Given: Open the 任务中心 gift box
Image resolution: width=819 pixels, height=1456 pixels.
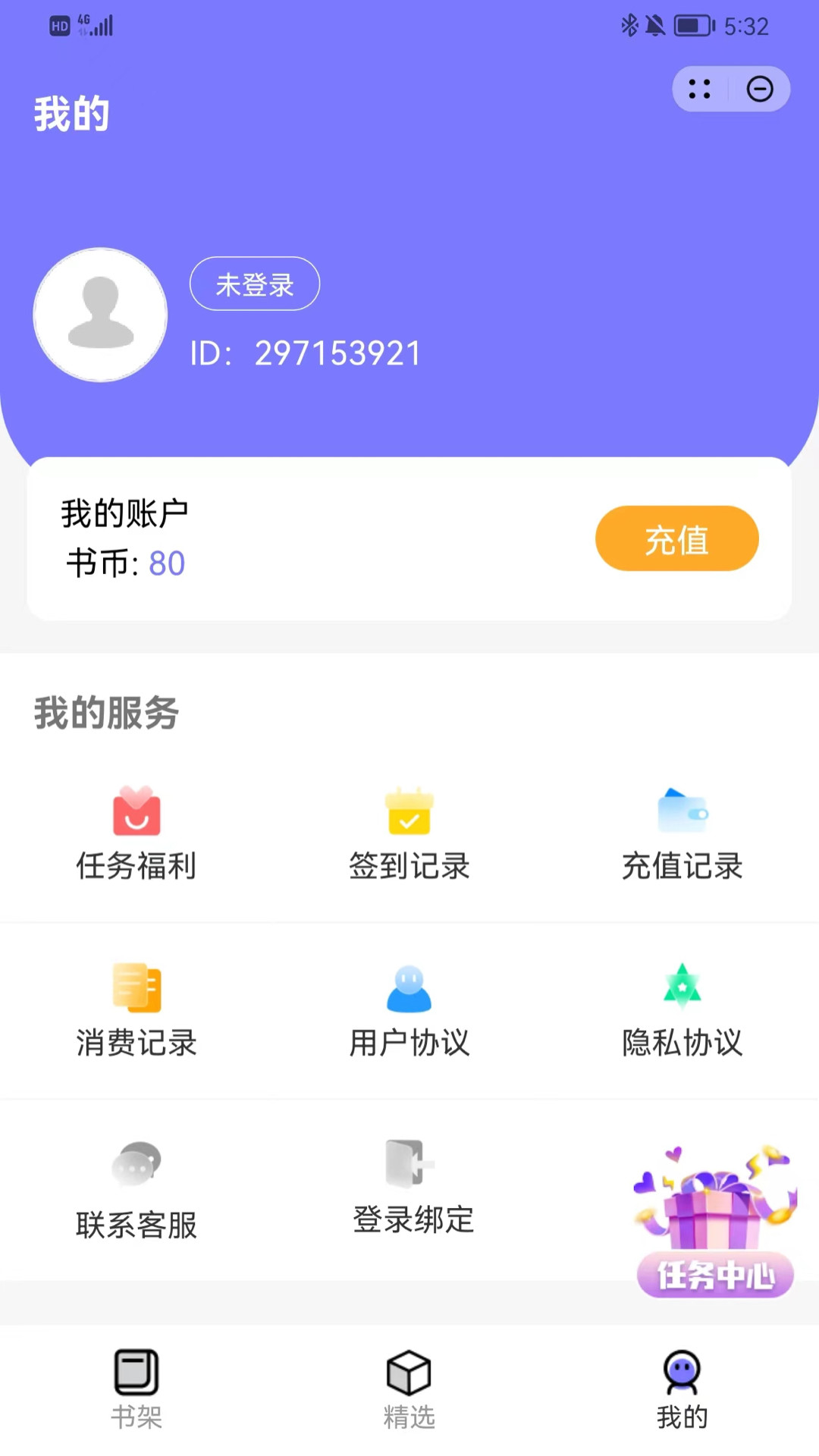Looking at the screenshot, I should pyautogui.click(x=714, y=1222).
